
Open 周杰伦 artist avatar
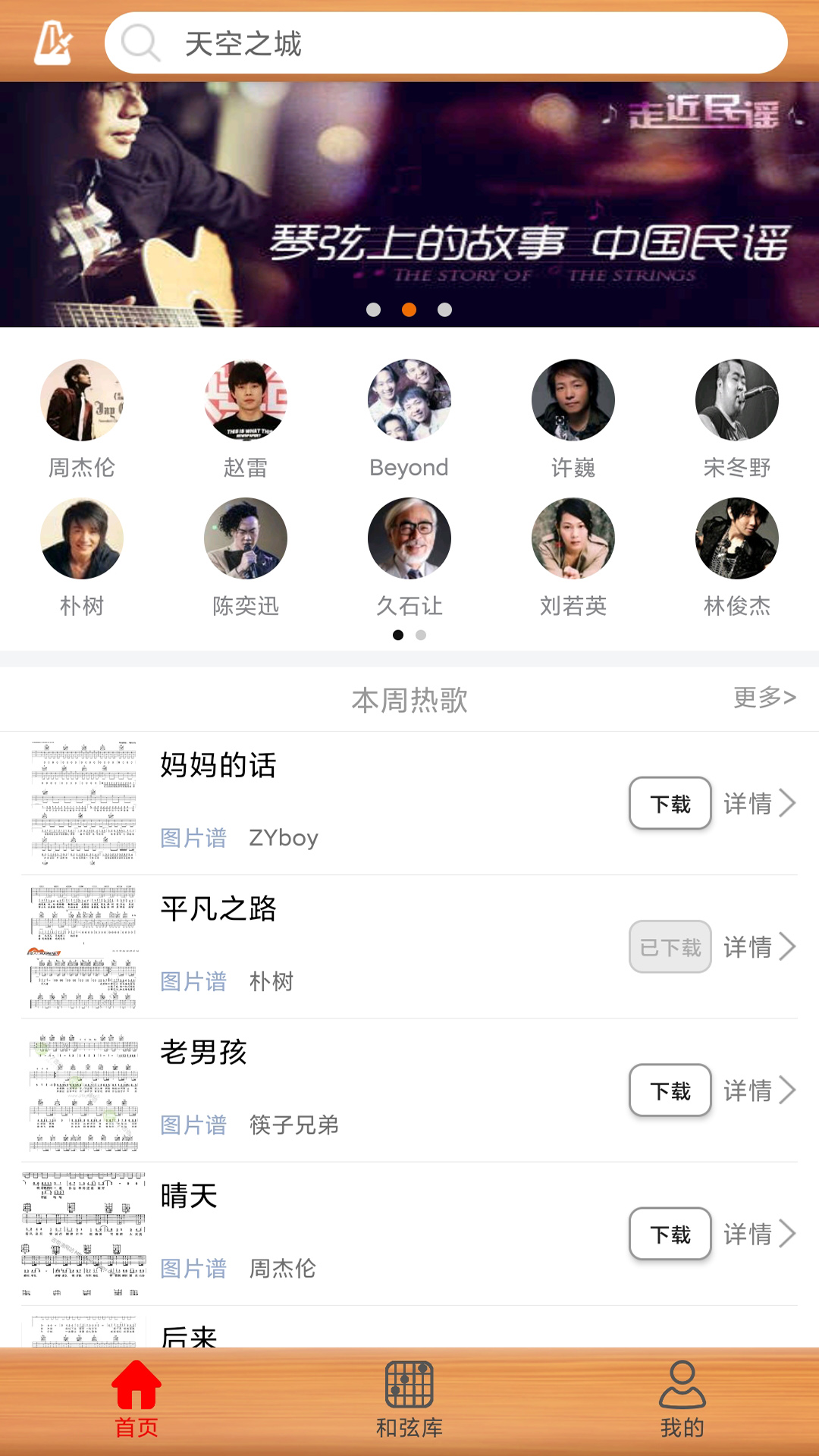[x=82, y=400]
